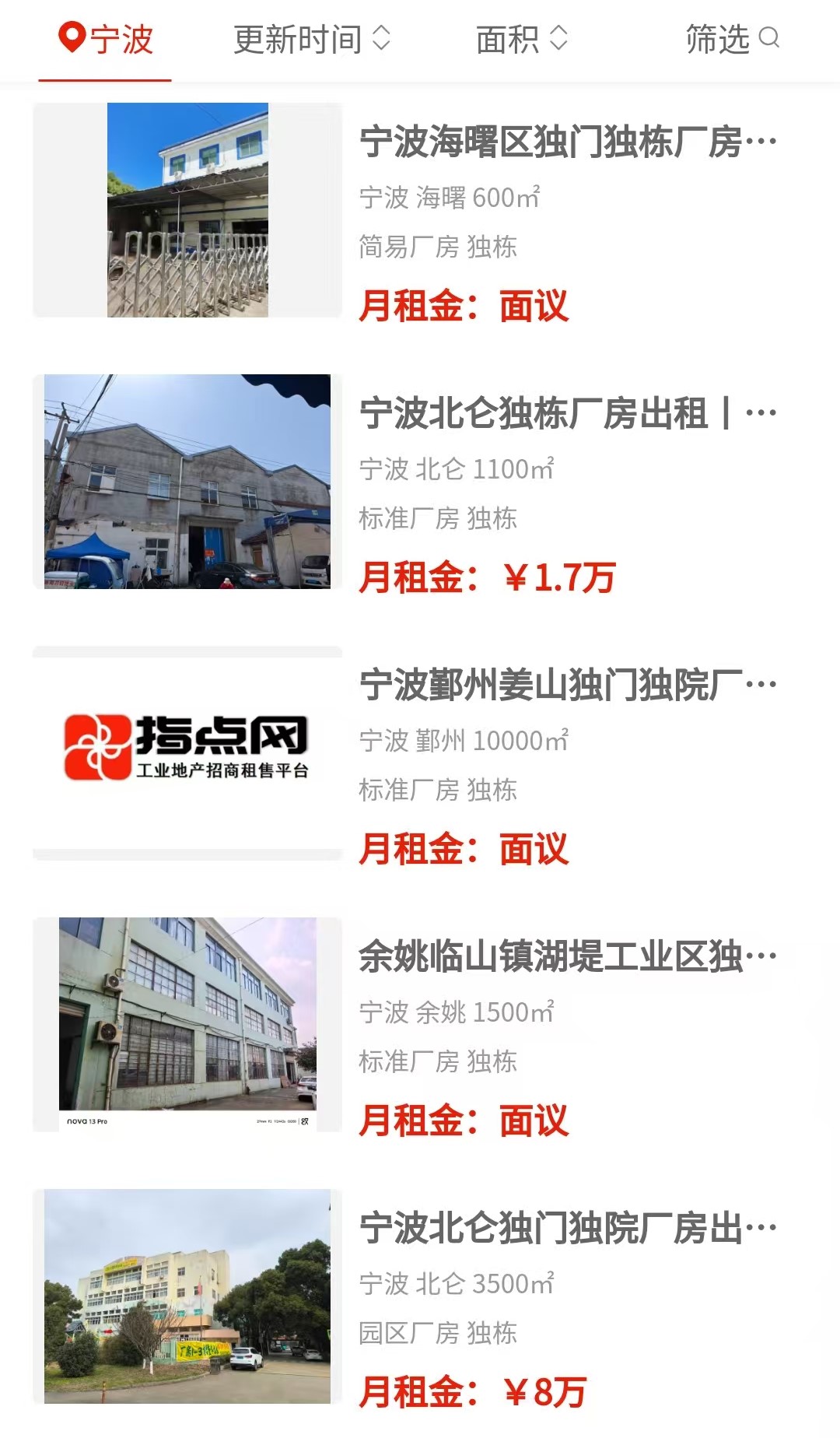
Task: Open the 宁波海曙区独门独栋厂房 600㎡ listing
Action: (x=567, y=142)
